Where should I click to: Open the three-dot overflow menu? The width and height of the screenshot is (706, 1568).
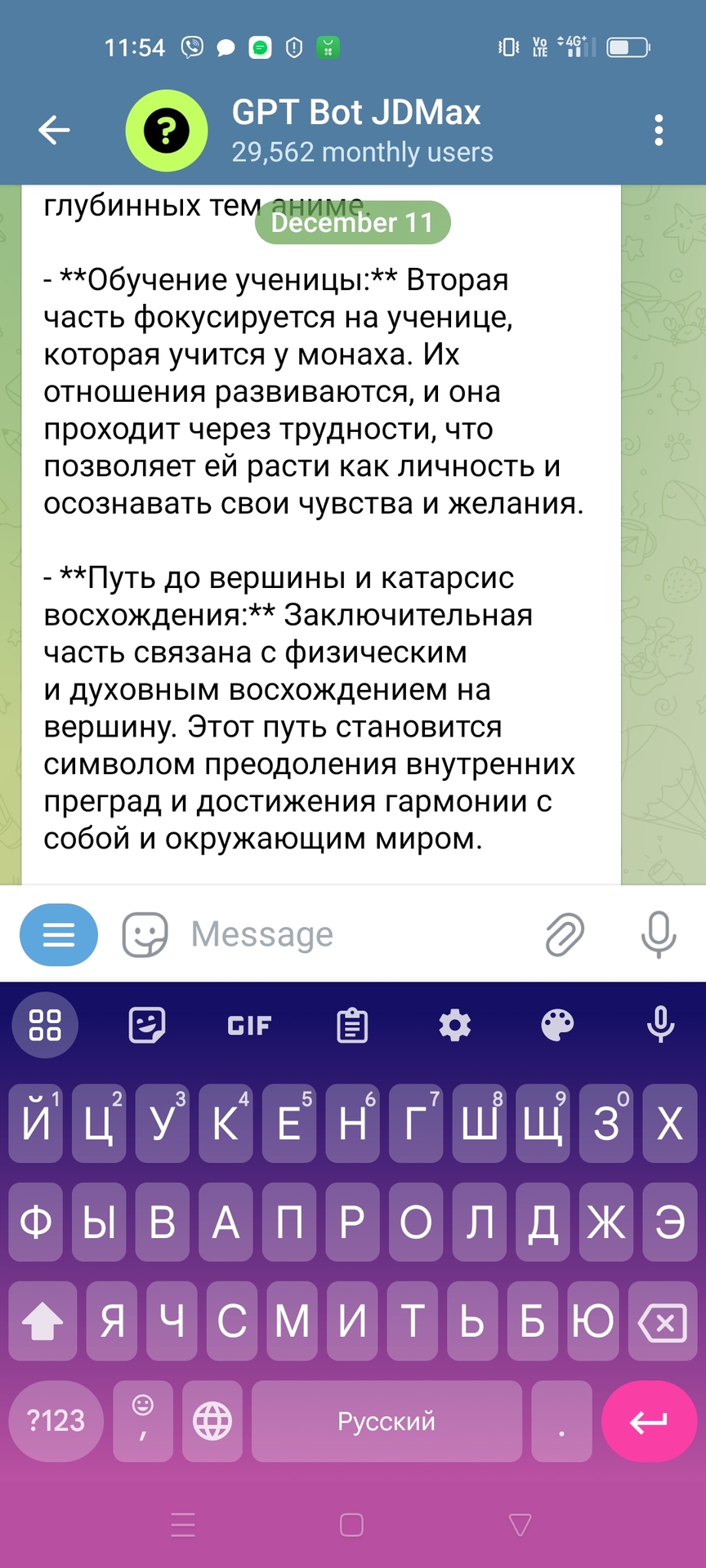[x=659, y=131]
